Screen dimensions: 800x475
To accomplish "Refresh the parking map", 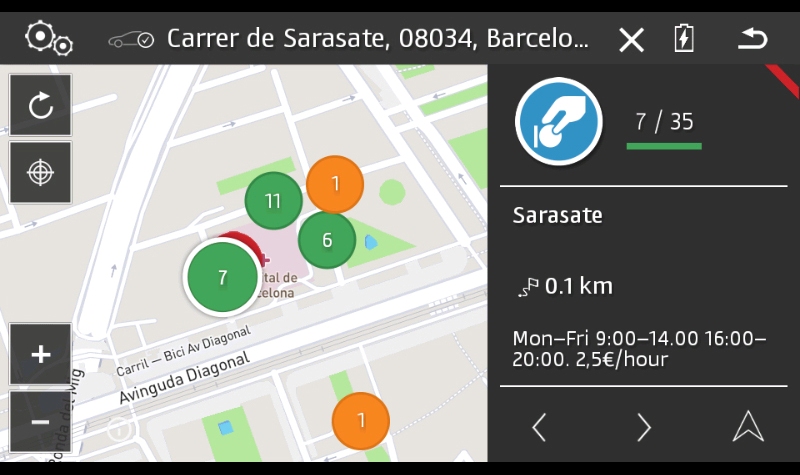I will tap(40, 106).
